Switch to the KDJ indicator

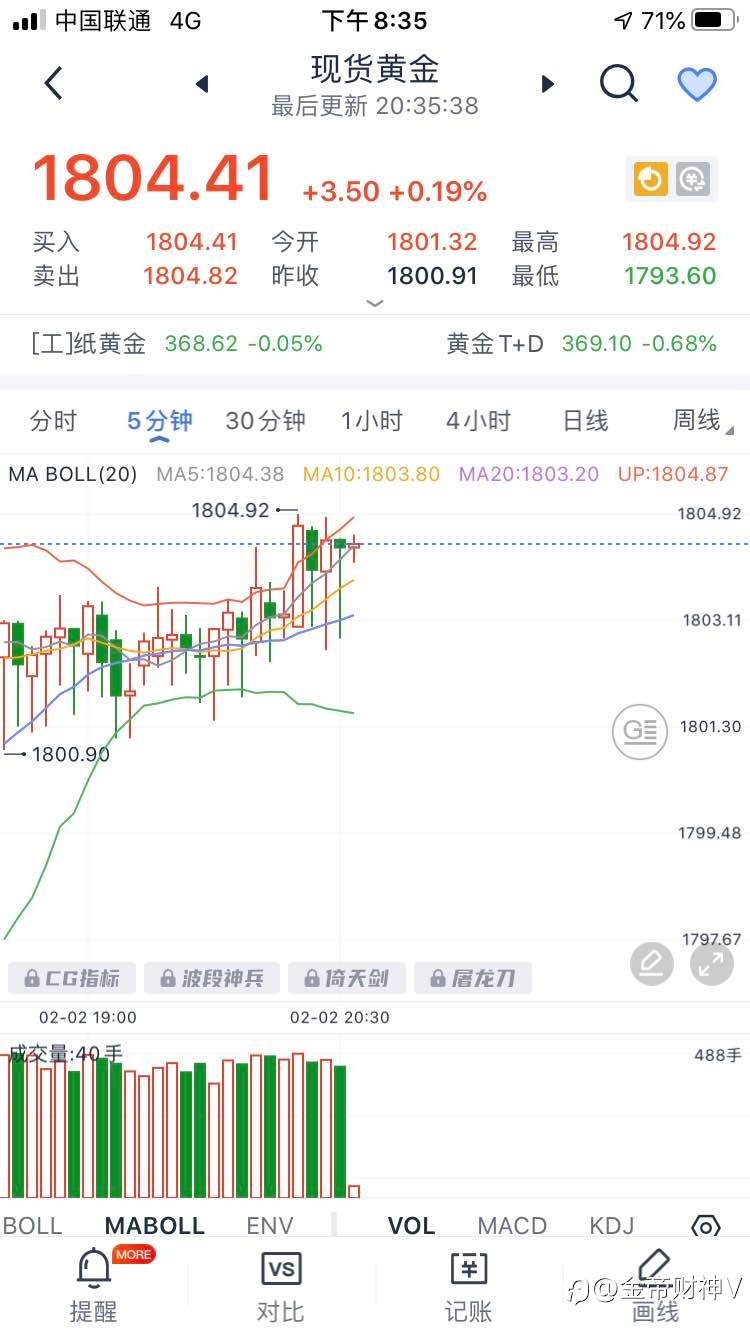pyautogui.click(x=612, y=1226)
